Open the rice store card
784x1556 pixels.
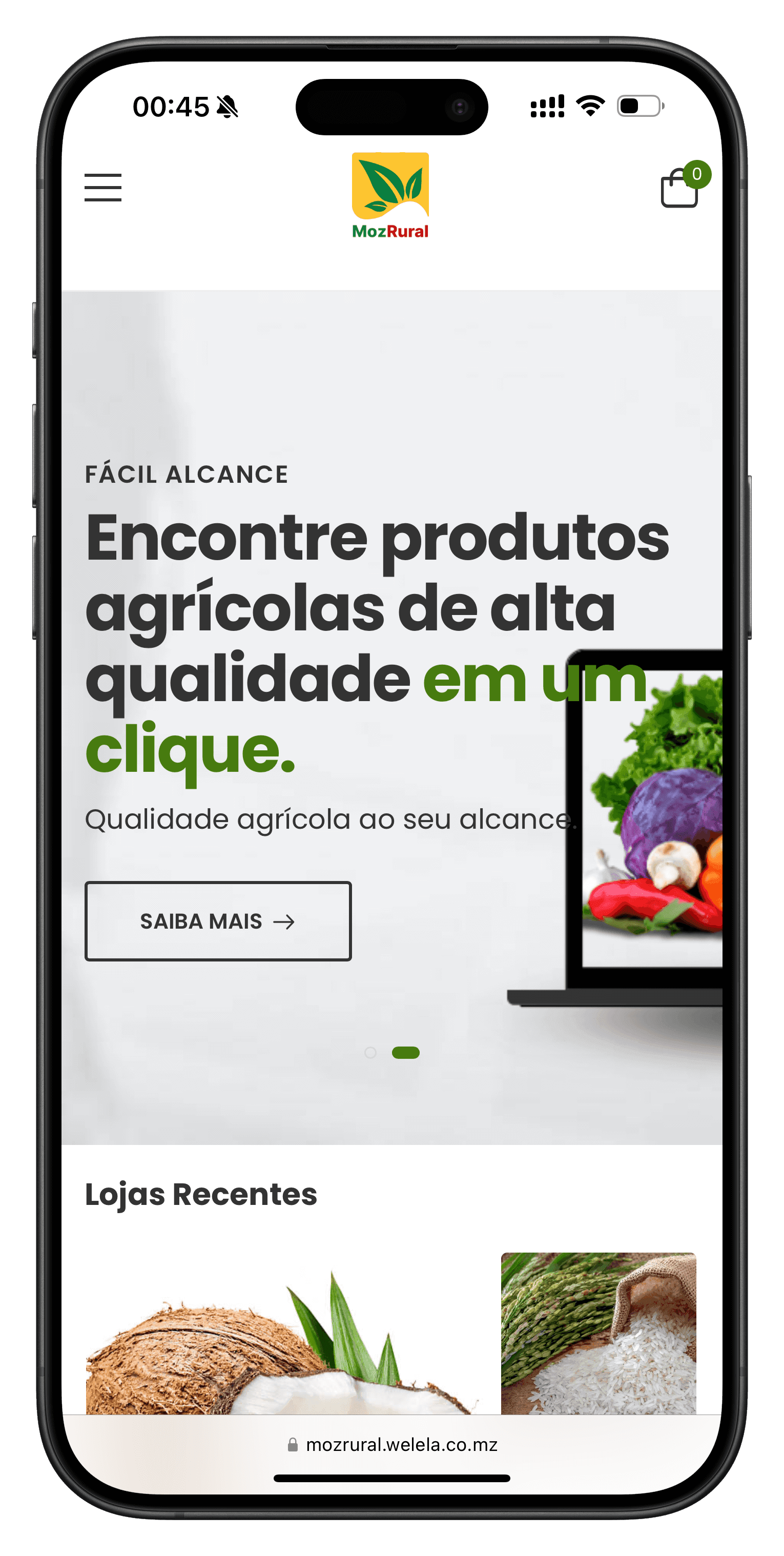tap(598, 1333)
